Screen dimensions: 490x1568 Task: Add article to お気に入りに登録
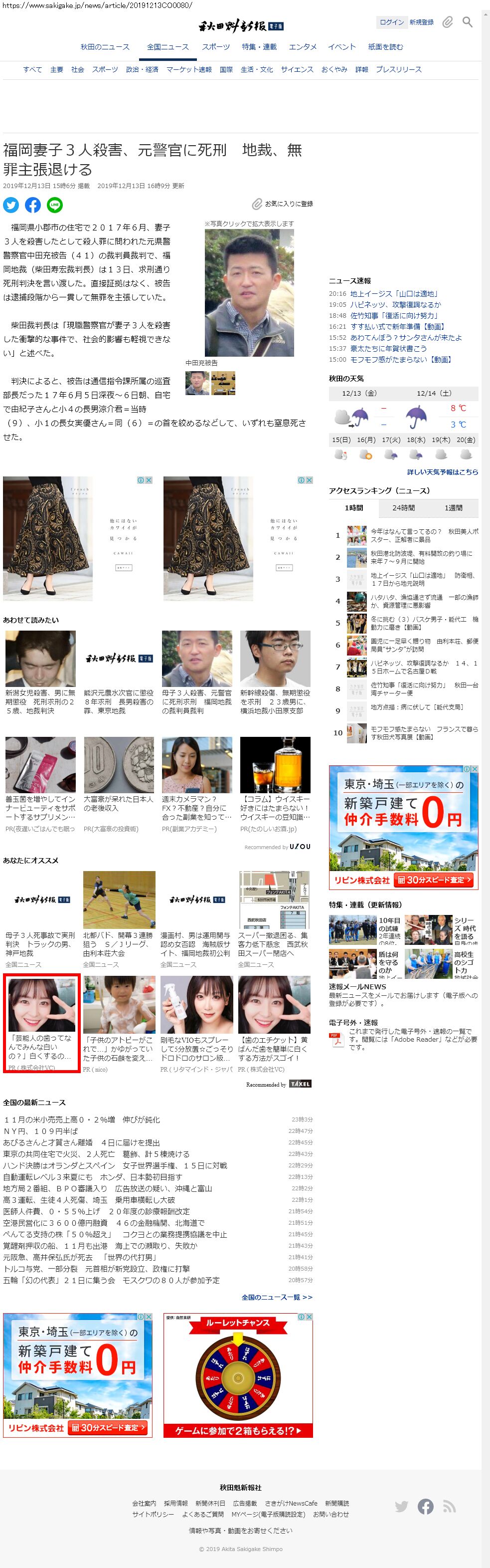point(283,204)
